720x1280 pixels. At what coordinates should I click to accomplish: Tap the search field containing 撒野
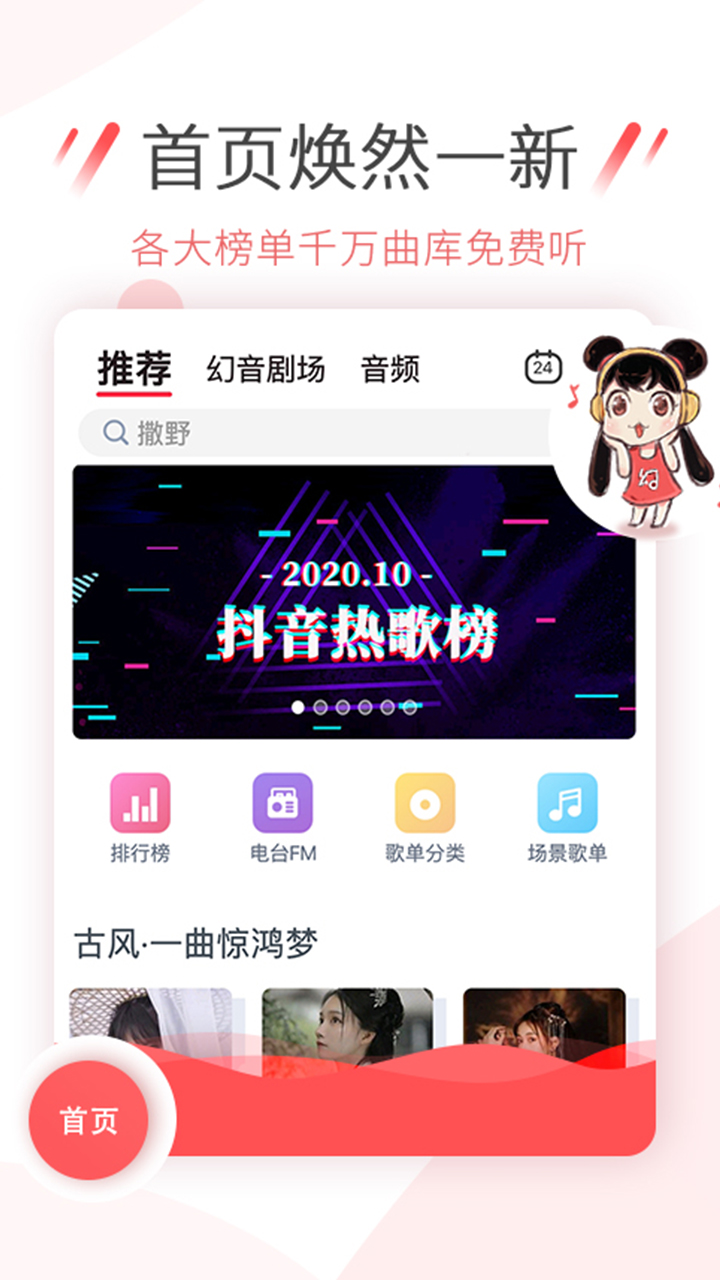coord(300,435)
